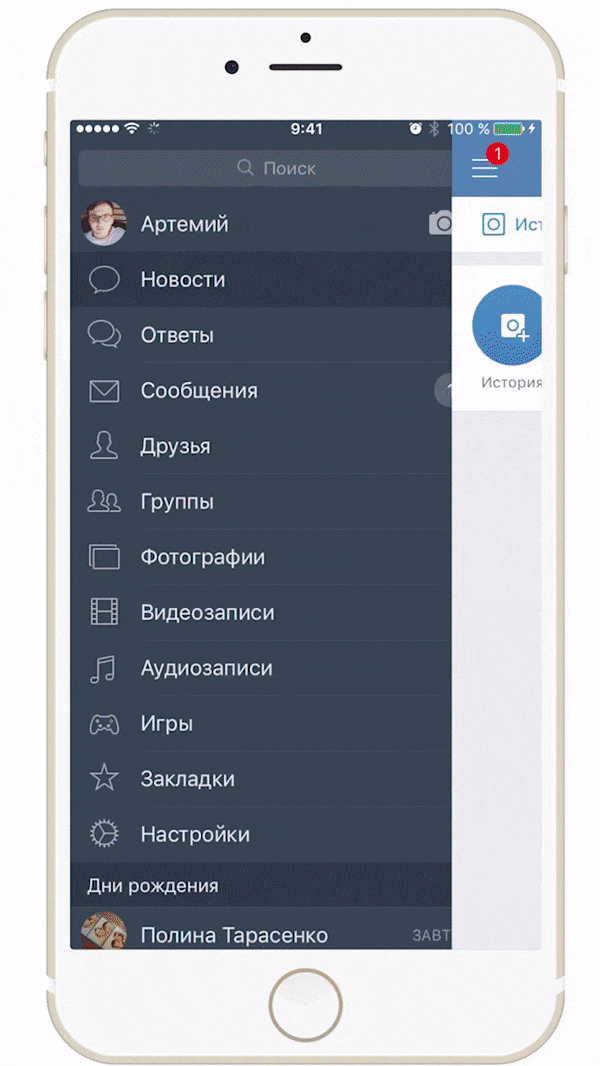Screen dimensions: 600x1066
Task: Add a new История story
Action: [511, 326]
